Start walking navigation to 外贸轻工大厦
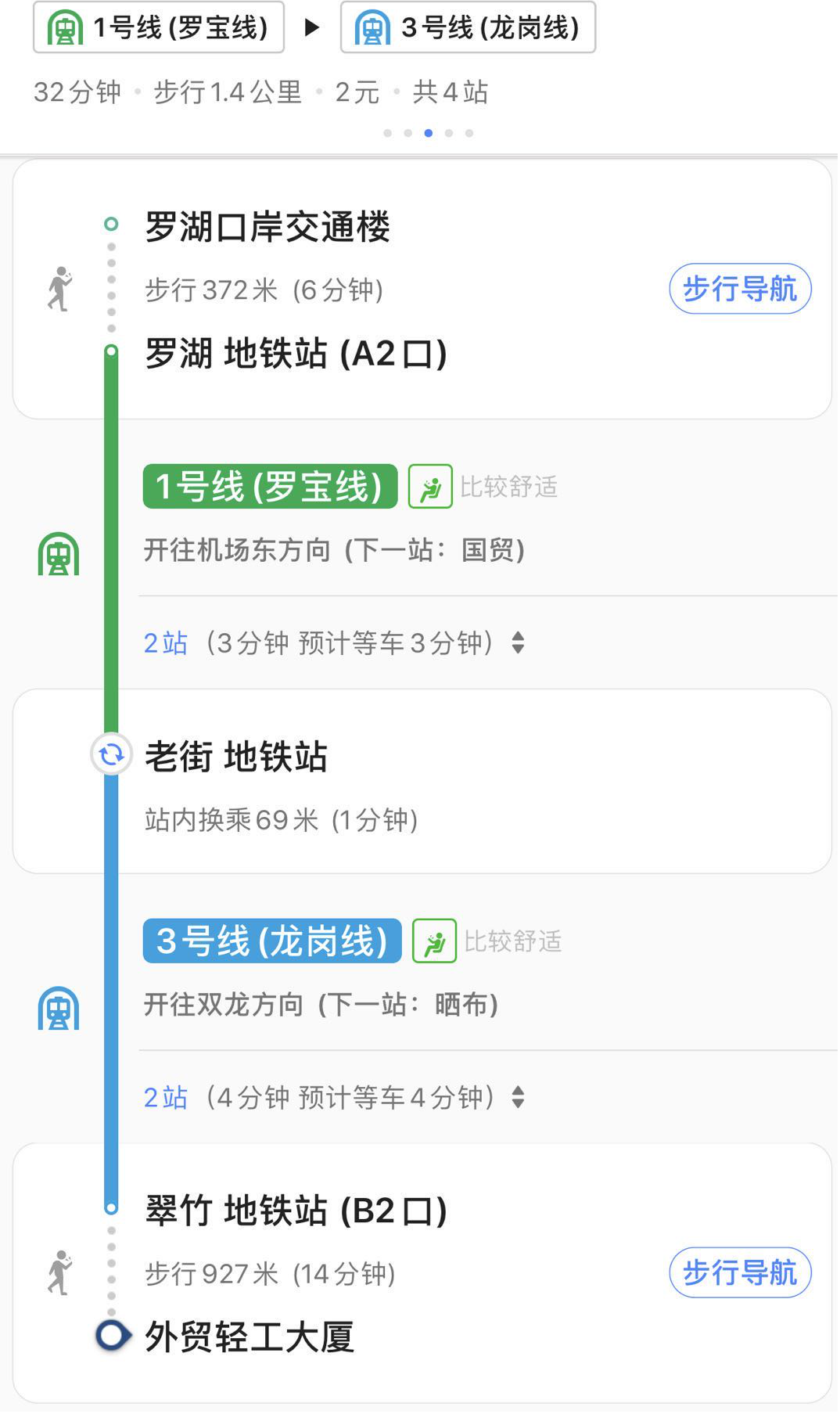 pos(739,1272)
